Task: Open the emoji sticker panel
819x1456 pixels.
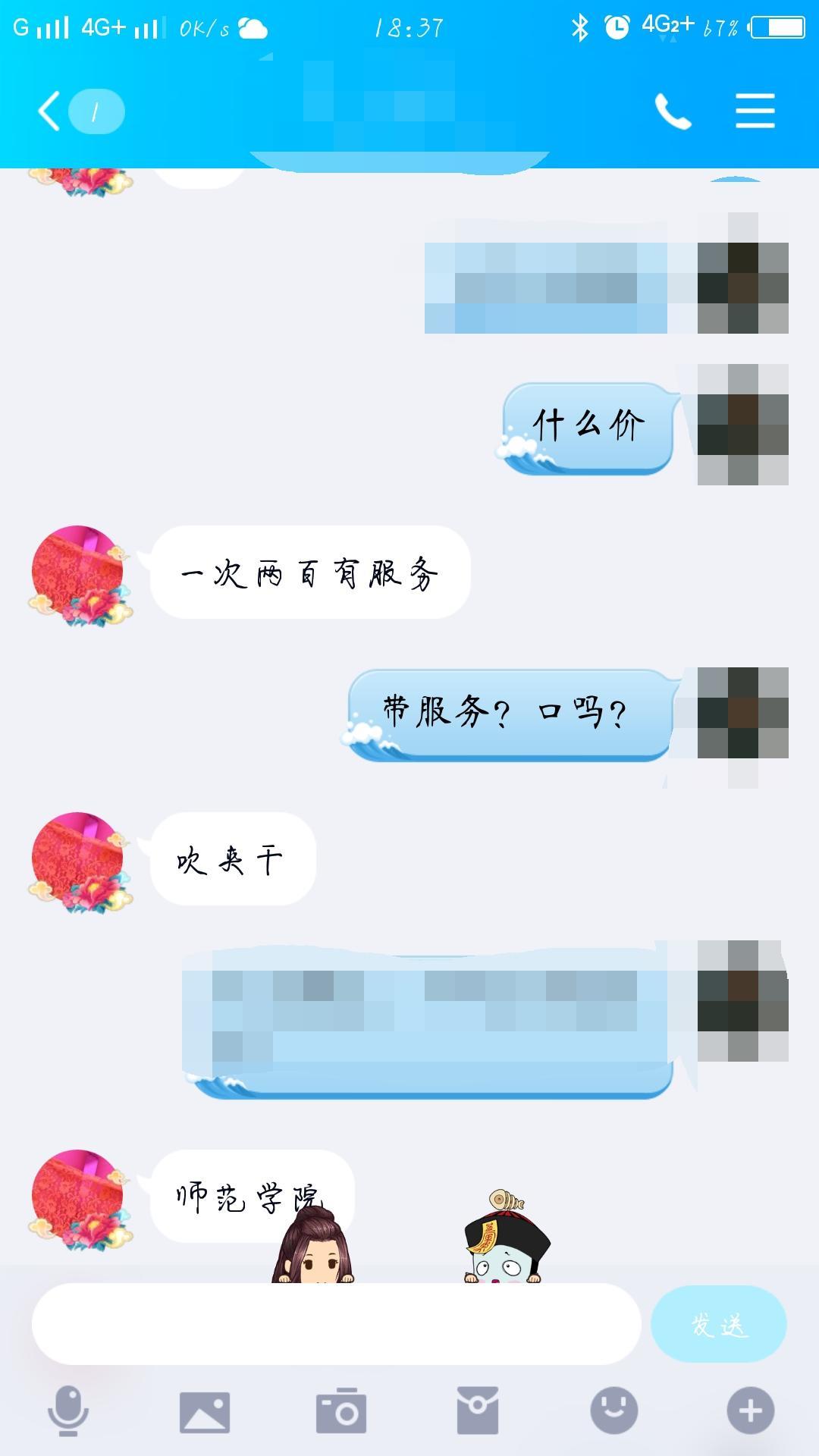Action: tap(613, 1410)
